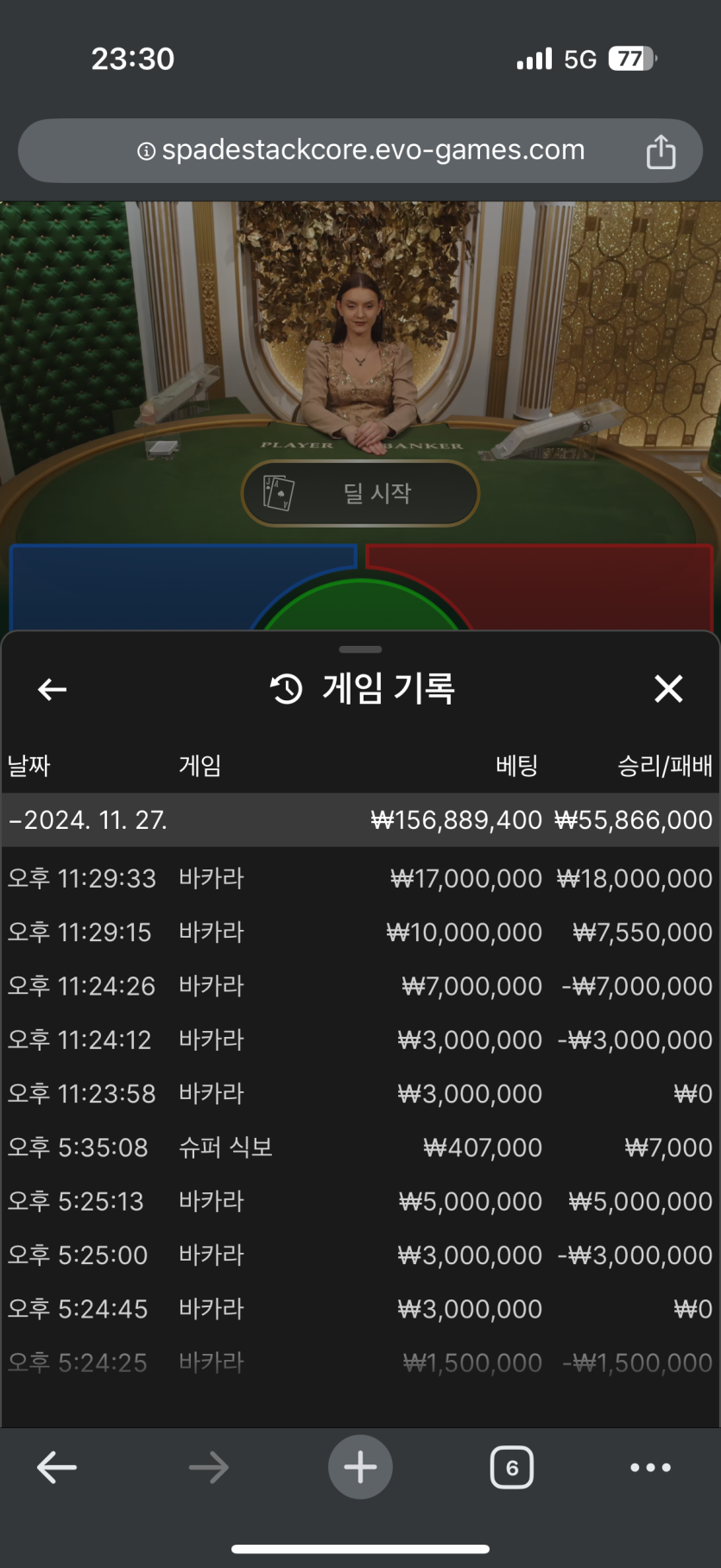
Task: Open the 오후 11:29:33 바카라 record
Action: point(360,878)
